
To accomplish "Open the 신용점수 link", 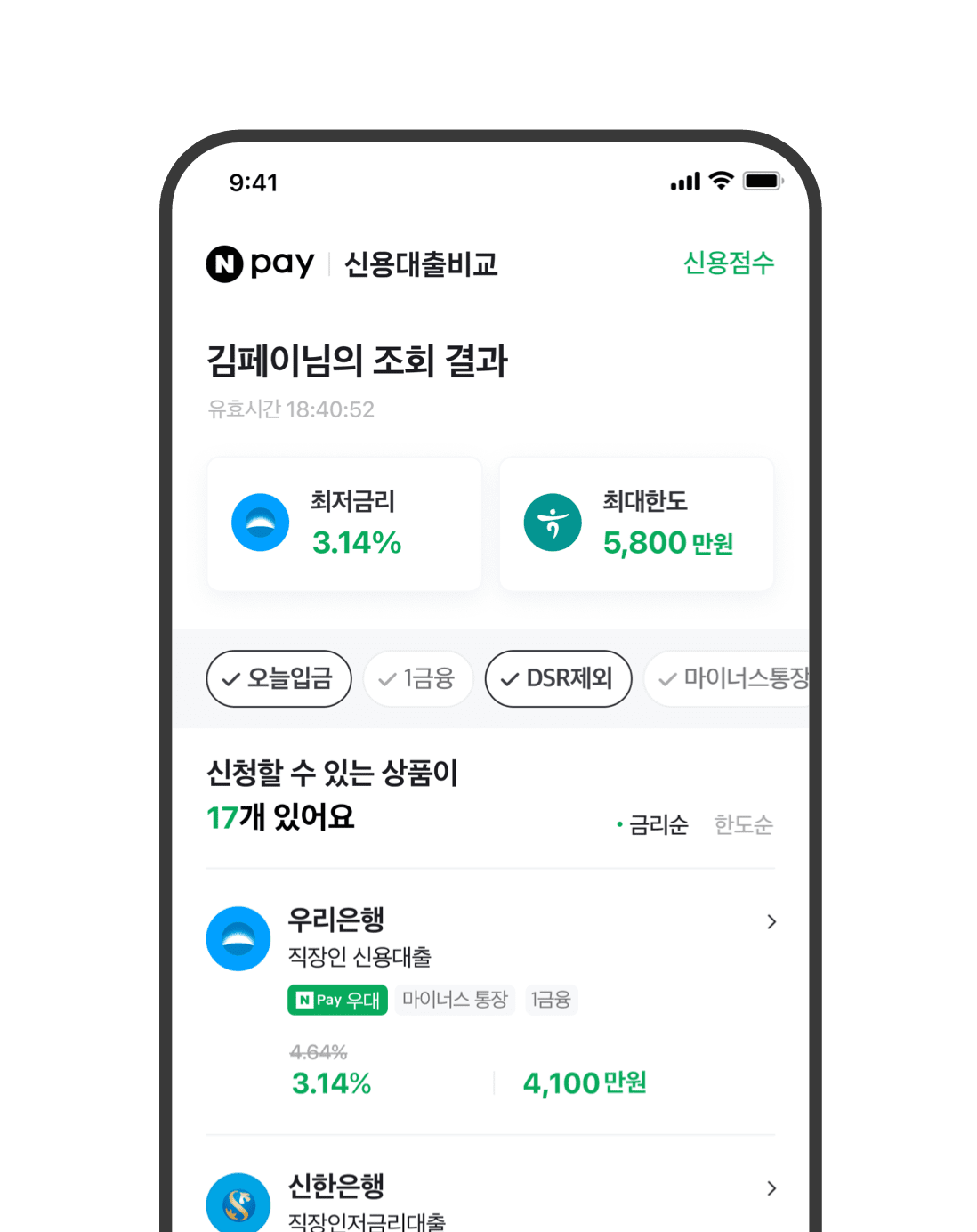I will pyautogui.click(x=728, y=263).
